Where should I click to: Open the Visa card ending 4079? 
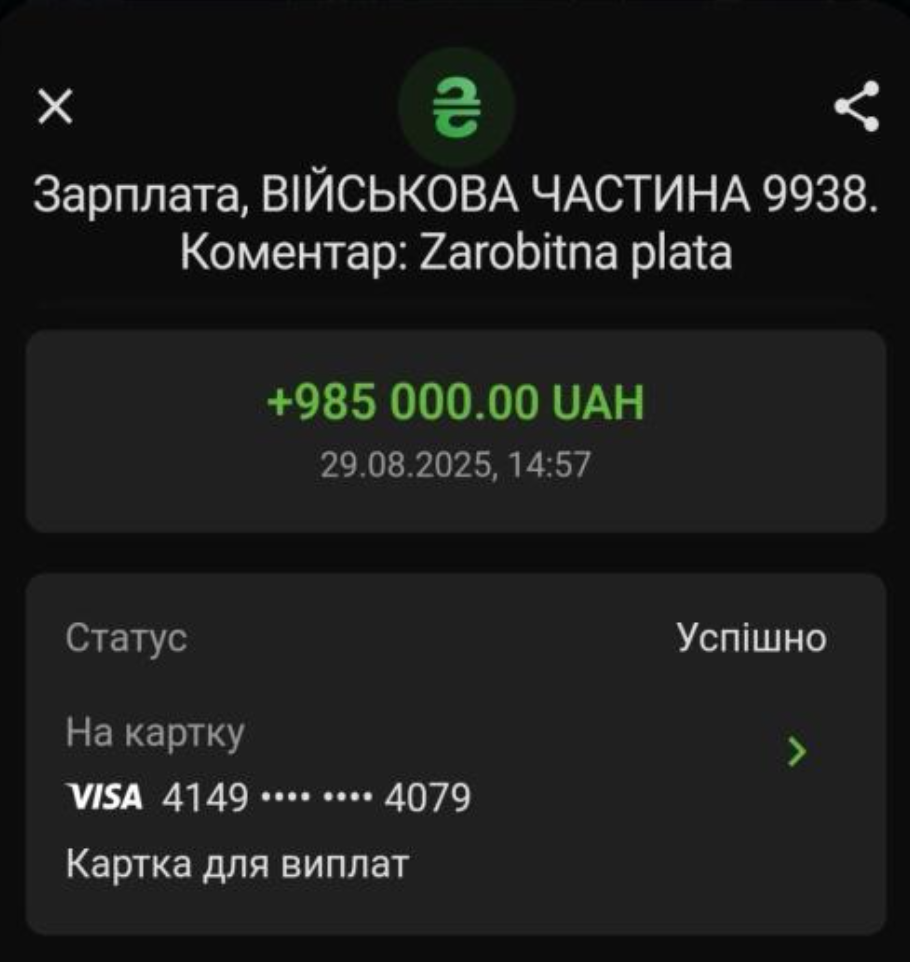point(796,751)
